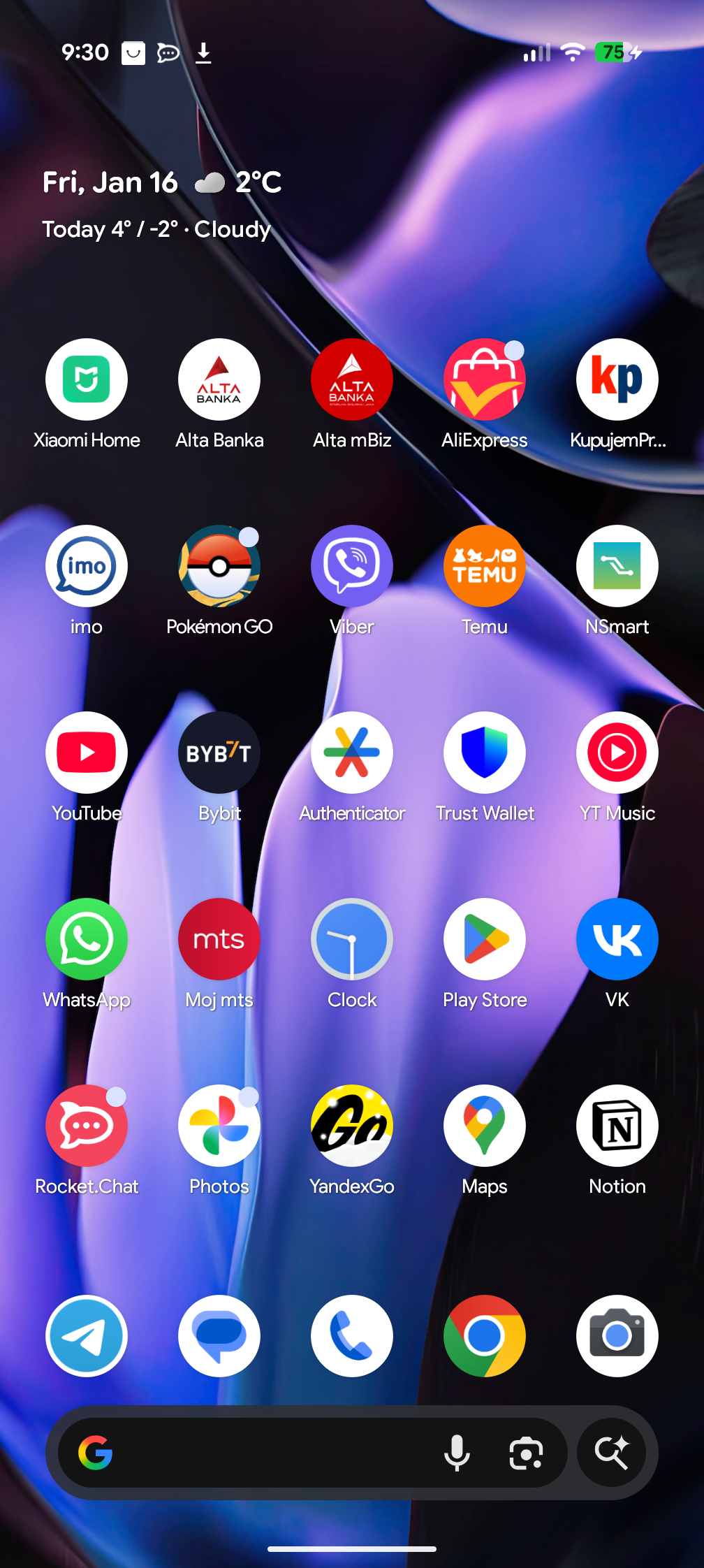Open Google Lens from the search bar

coord(526,1453)
